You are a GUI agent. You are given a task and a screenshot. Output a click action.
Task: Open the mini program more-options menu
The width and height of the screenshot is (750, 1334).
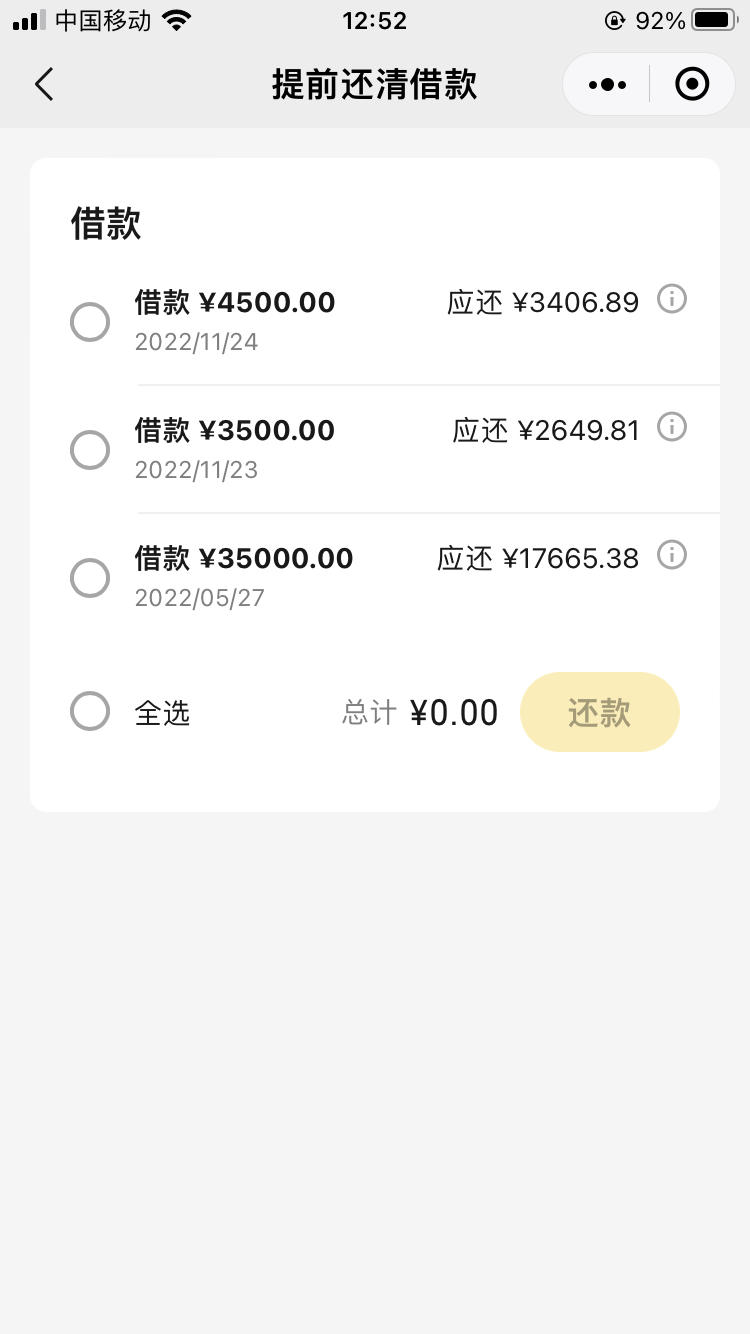[x=607, y=85]
